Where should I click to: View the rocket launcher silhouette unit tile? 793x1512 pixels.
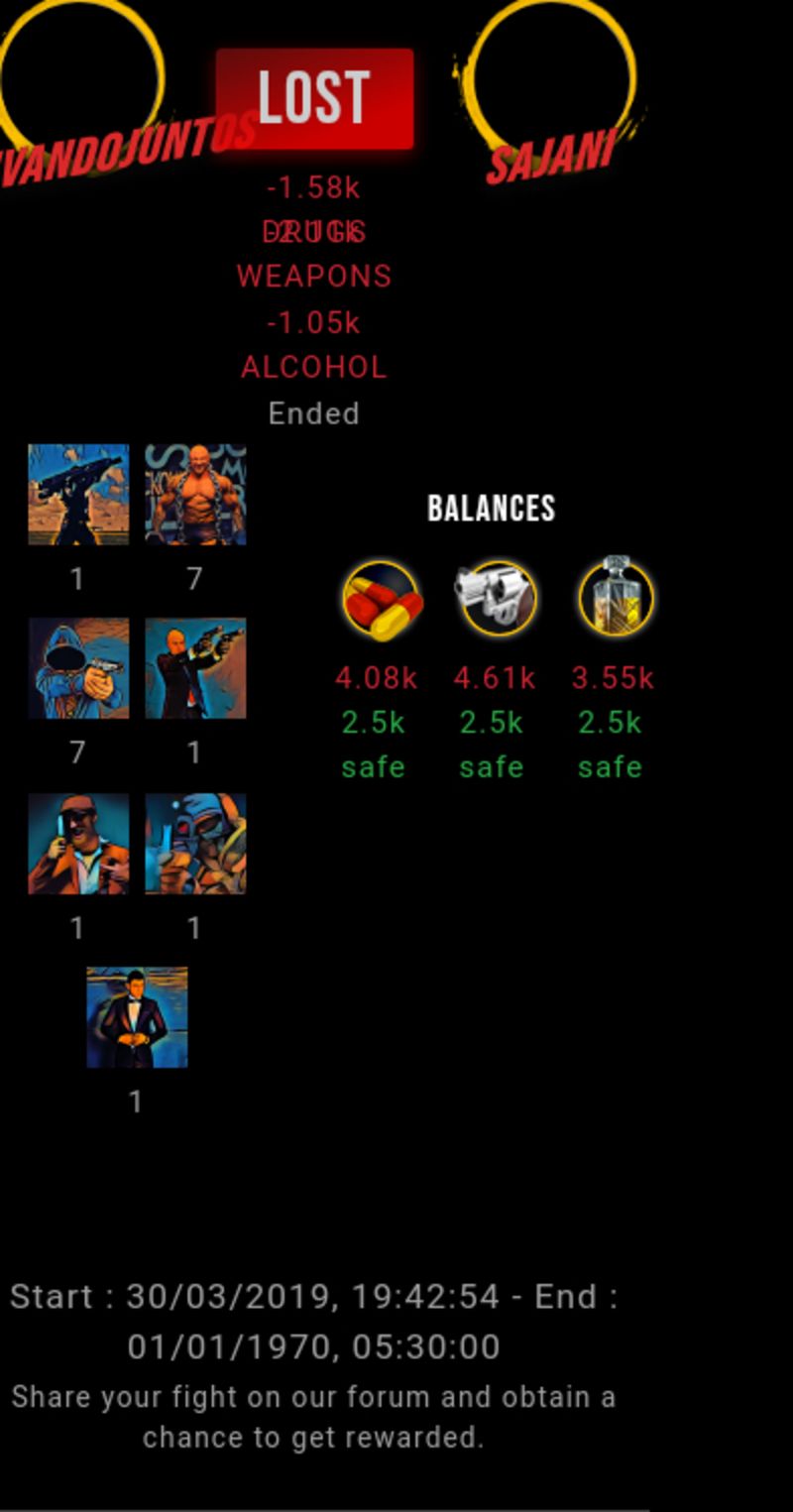(78, 494)
